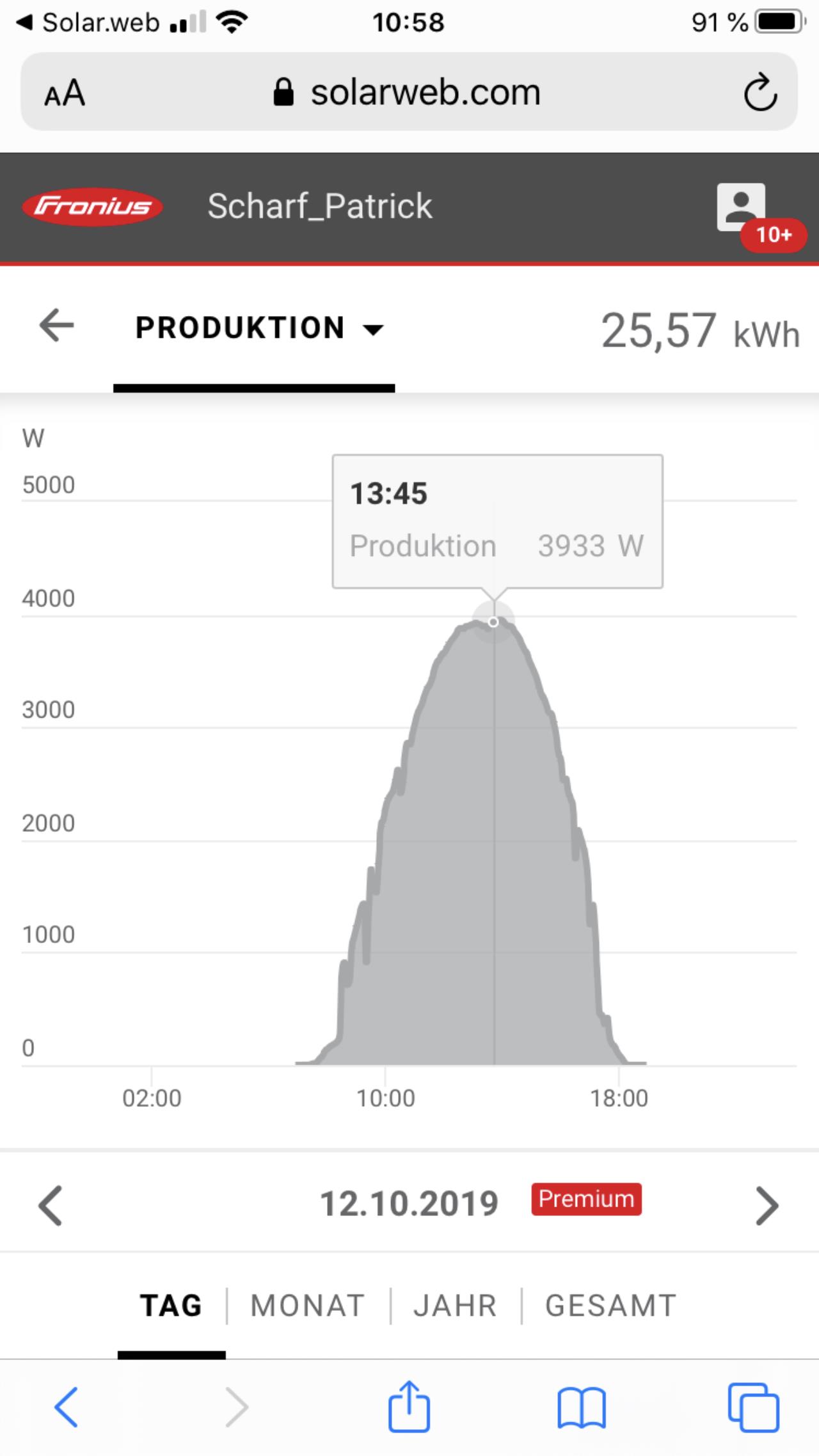
Task: Show all open Safari tabs
Action: (753, 1407)
